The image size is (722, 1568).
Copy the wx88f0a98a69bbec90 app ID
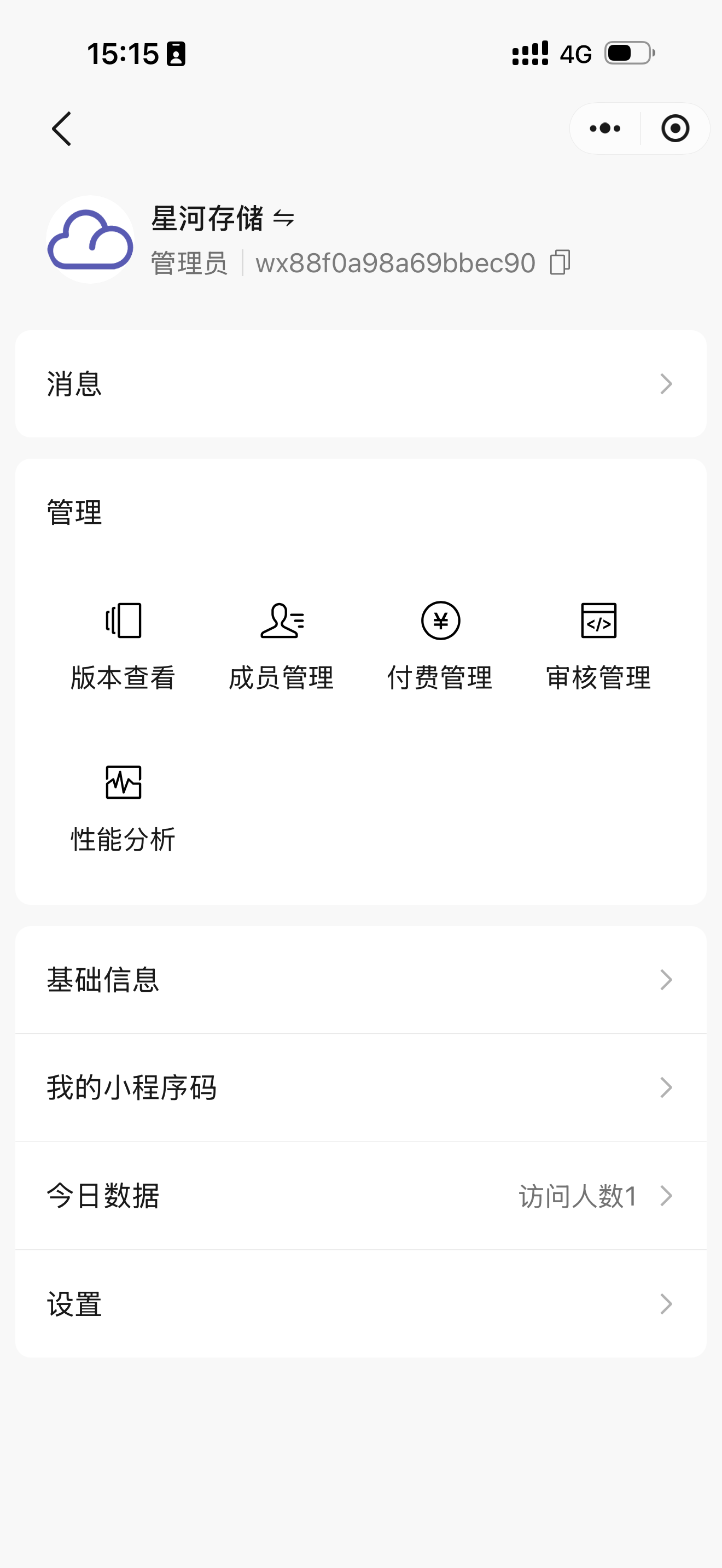click(x=560, y=262)
